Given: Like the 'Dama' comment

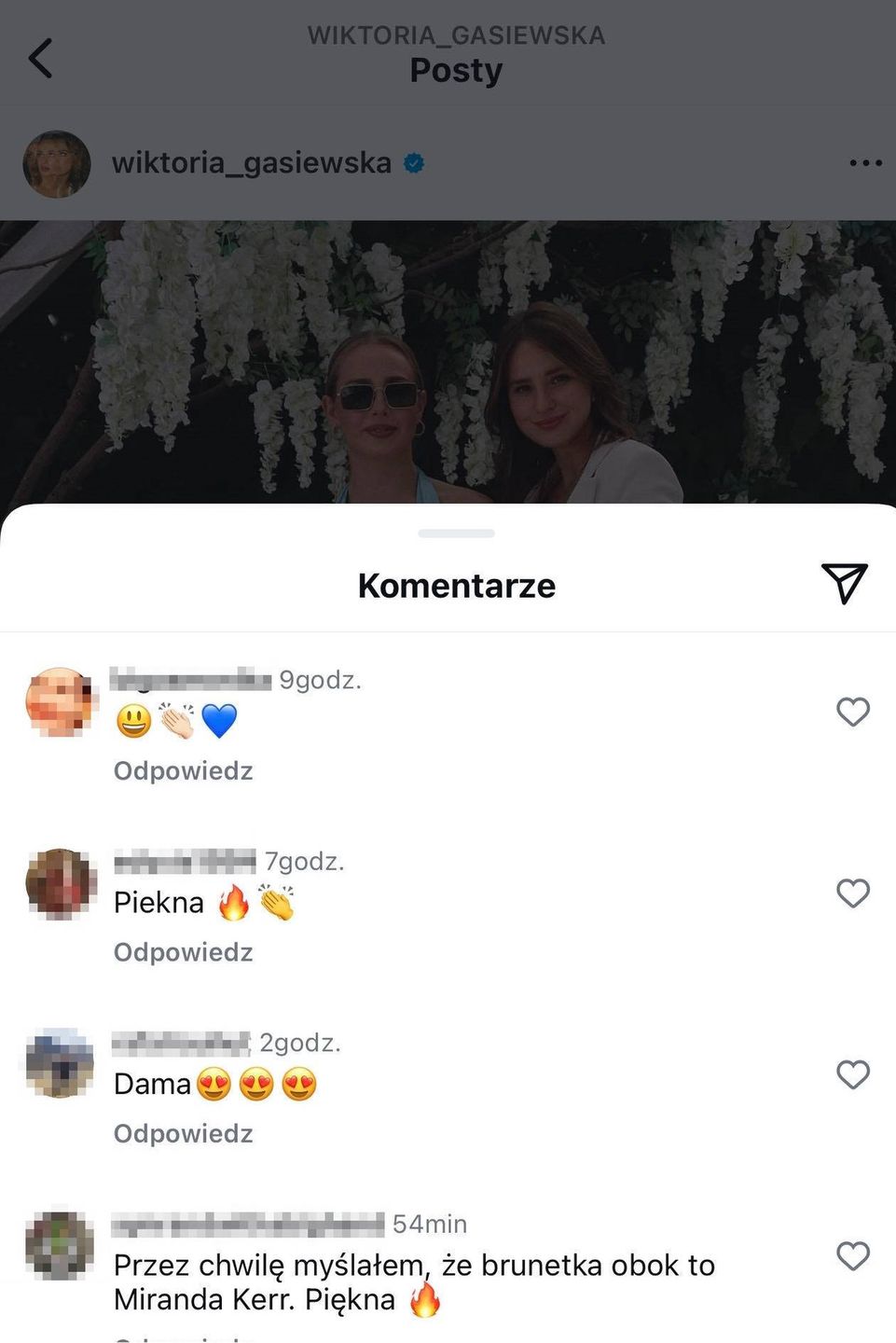Looking at the screenshot, I should point(852,1074).
